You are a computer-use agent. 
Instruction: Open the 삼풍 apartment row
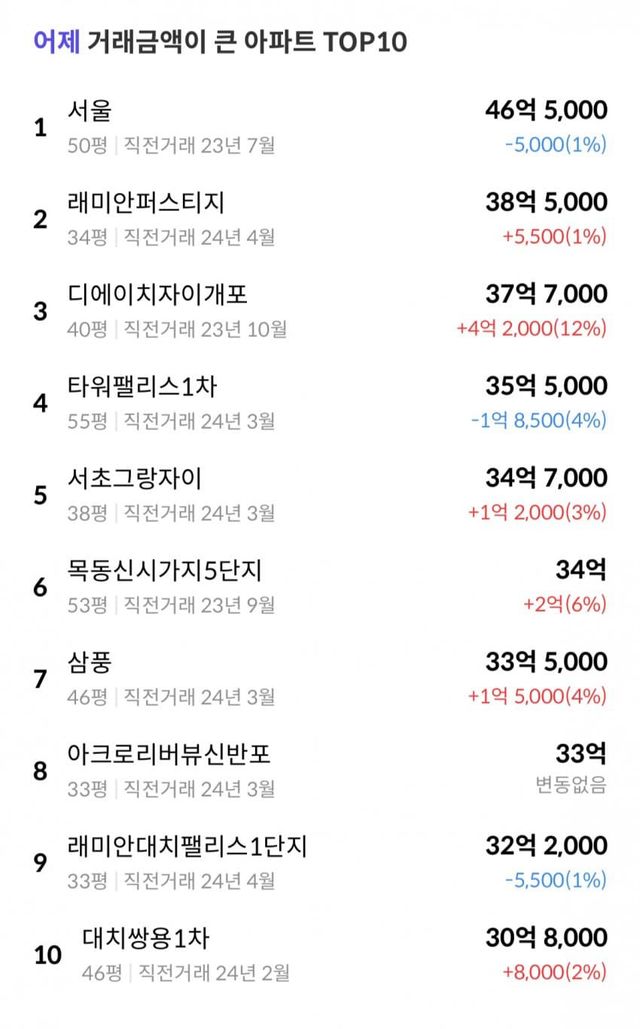click(x=320, y=679)
